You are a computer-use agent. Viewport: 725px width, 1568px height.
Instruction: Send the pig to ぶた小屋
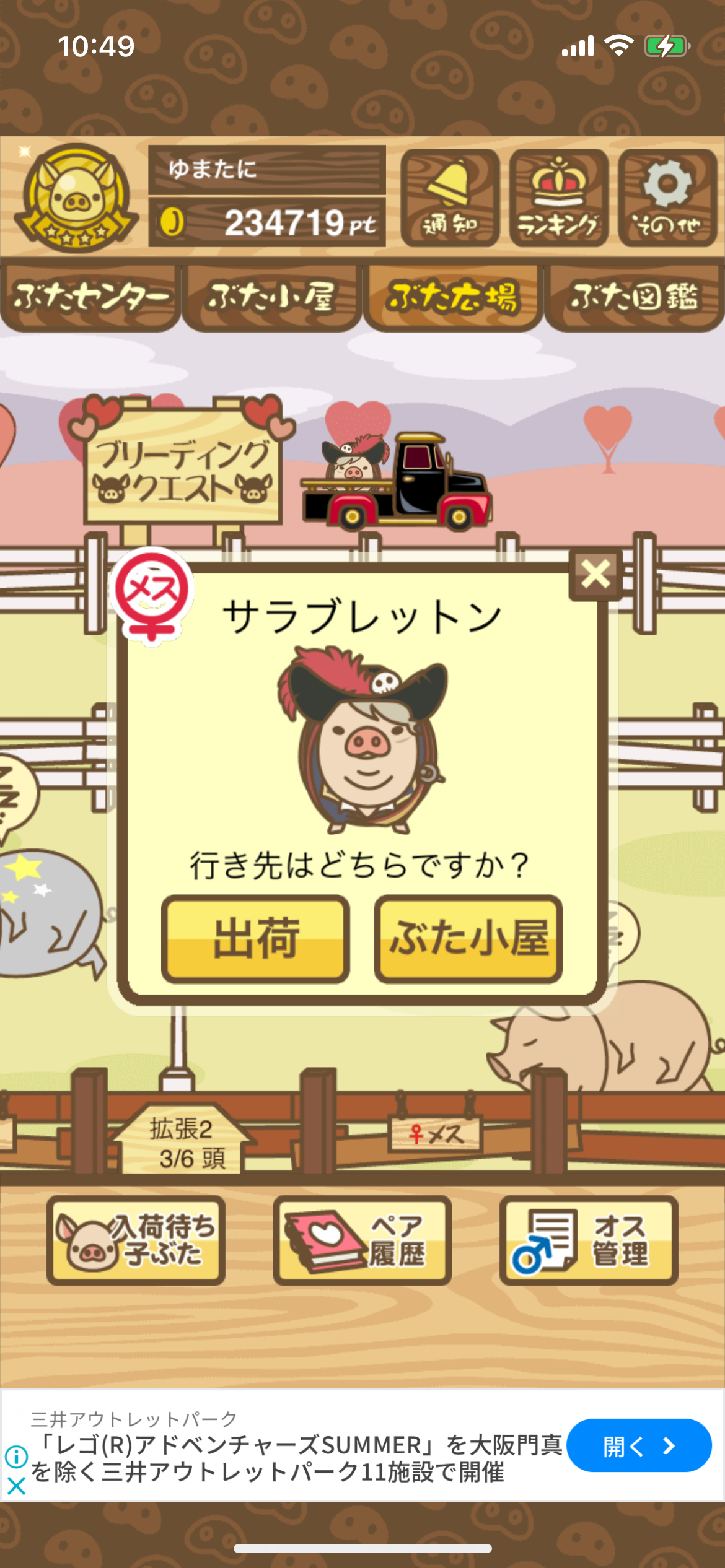tap(468, 938)
